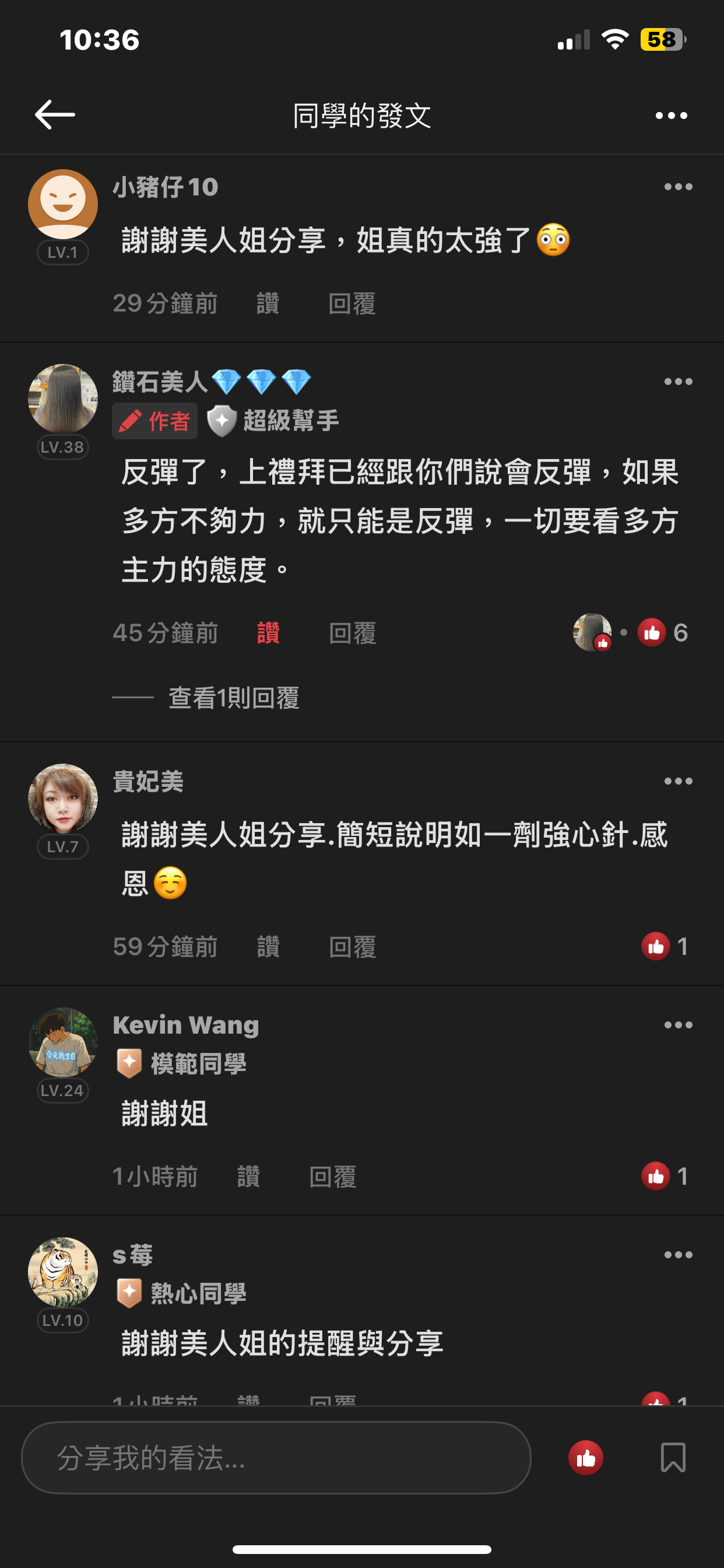Viewport: 724px width, 1568px height.
Task: Like 貴妃美's comment
Action: click(x=268, y=947)
